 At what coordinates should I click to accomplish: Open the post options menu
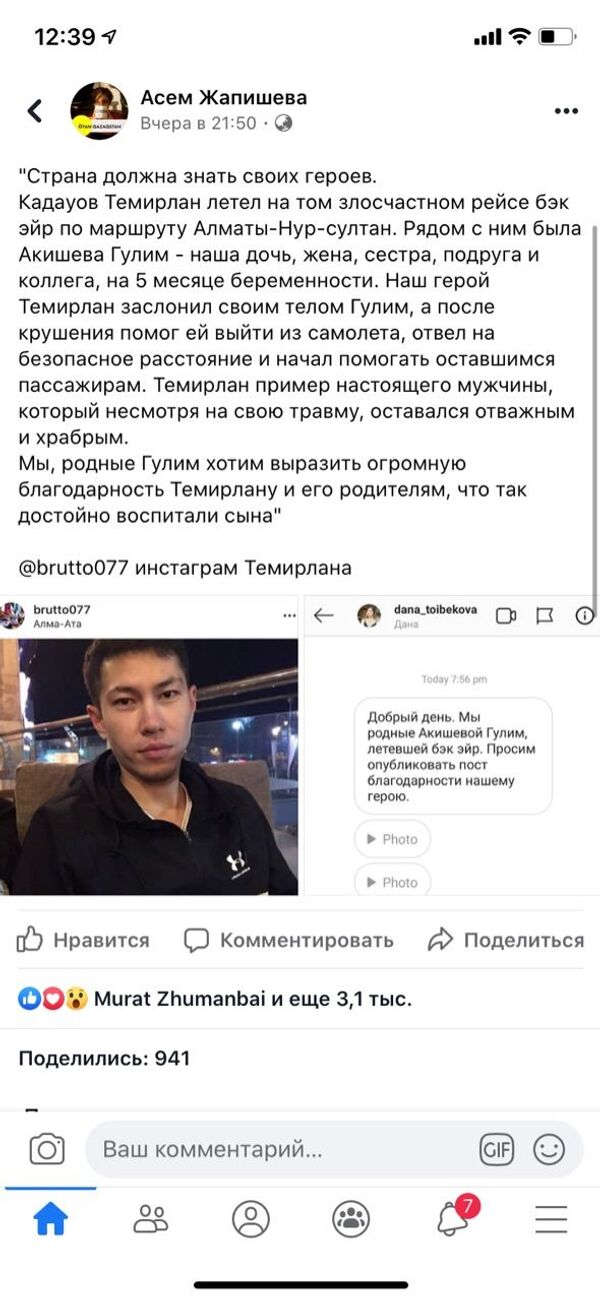[x=565, y=111]
